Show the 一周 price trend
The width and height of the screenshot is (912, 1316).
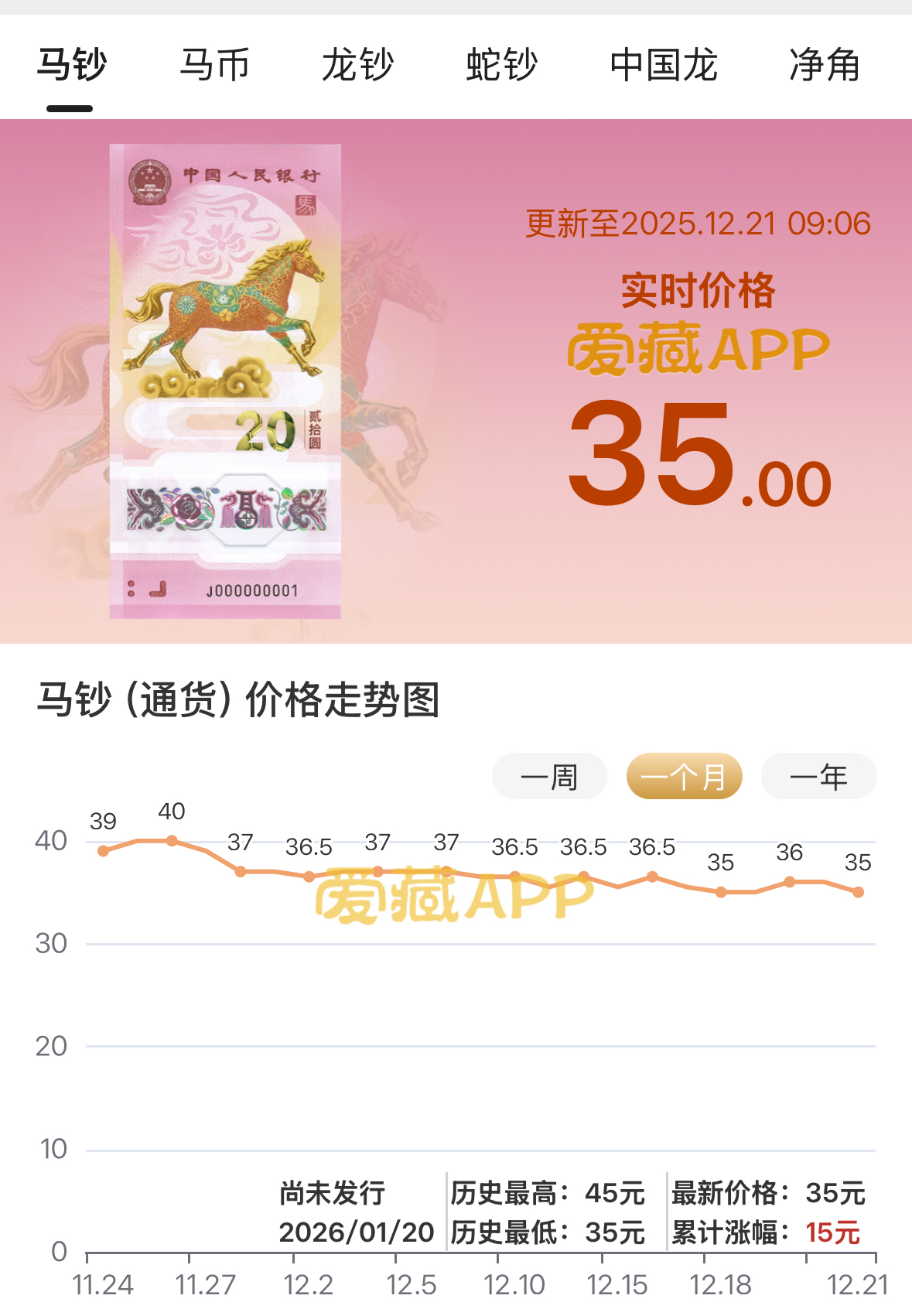(549, 776)
